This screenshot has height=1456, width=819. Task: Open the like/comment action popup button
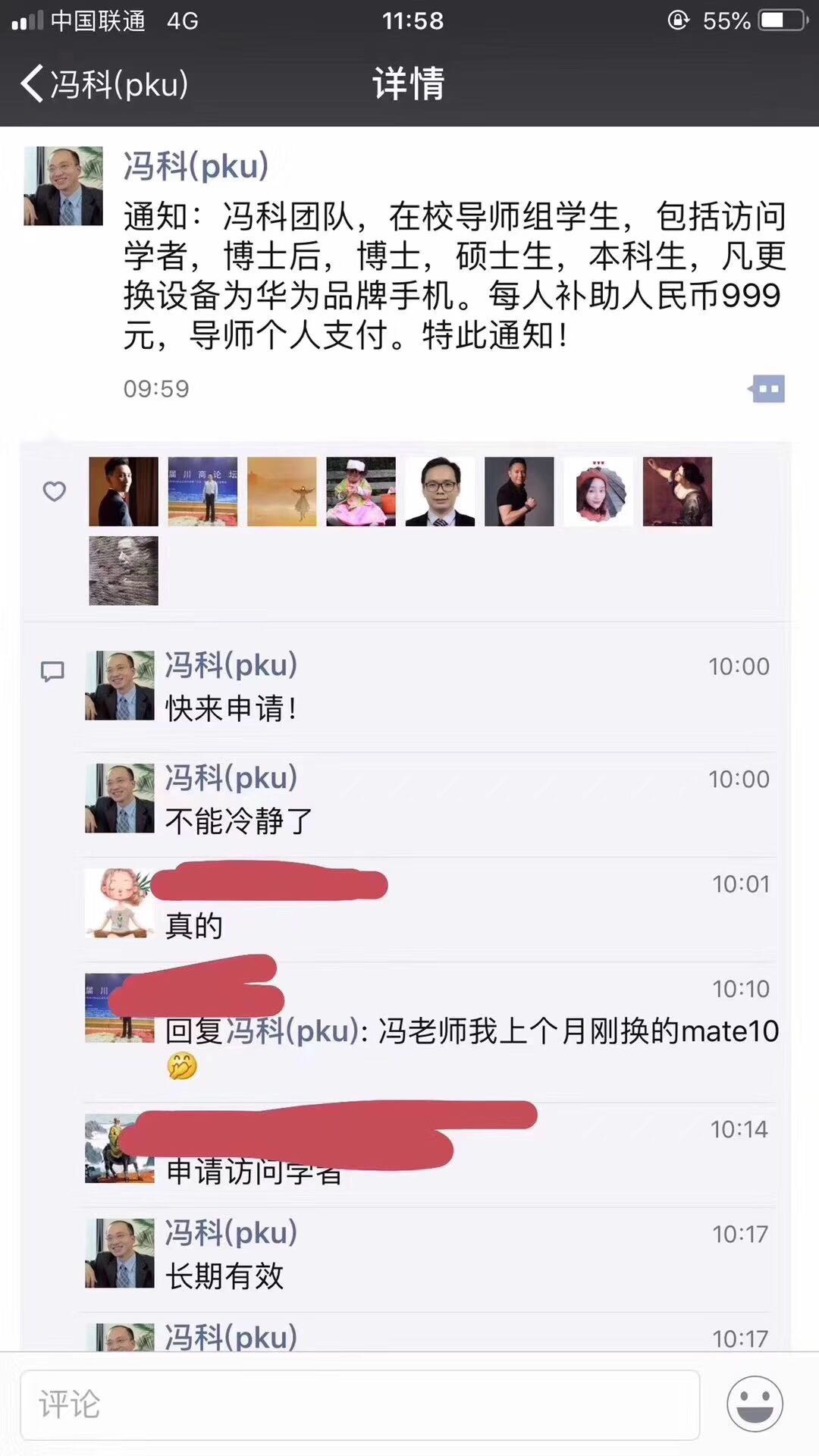point(767,389)
